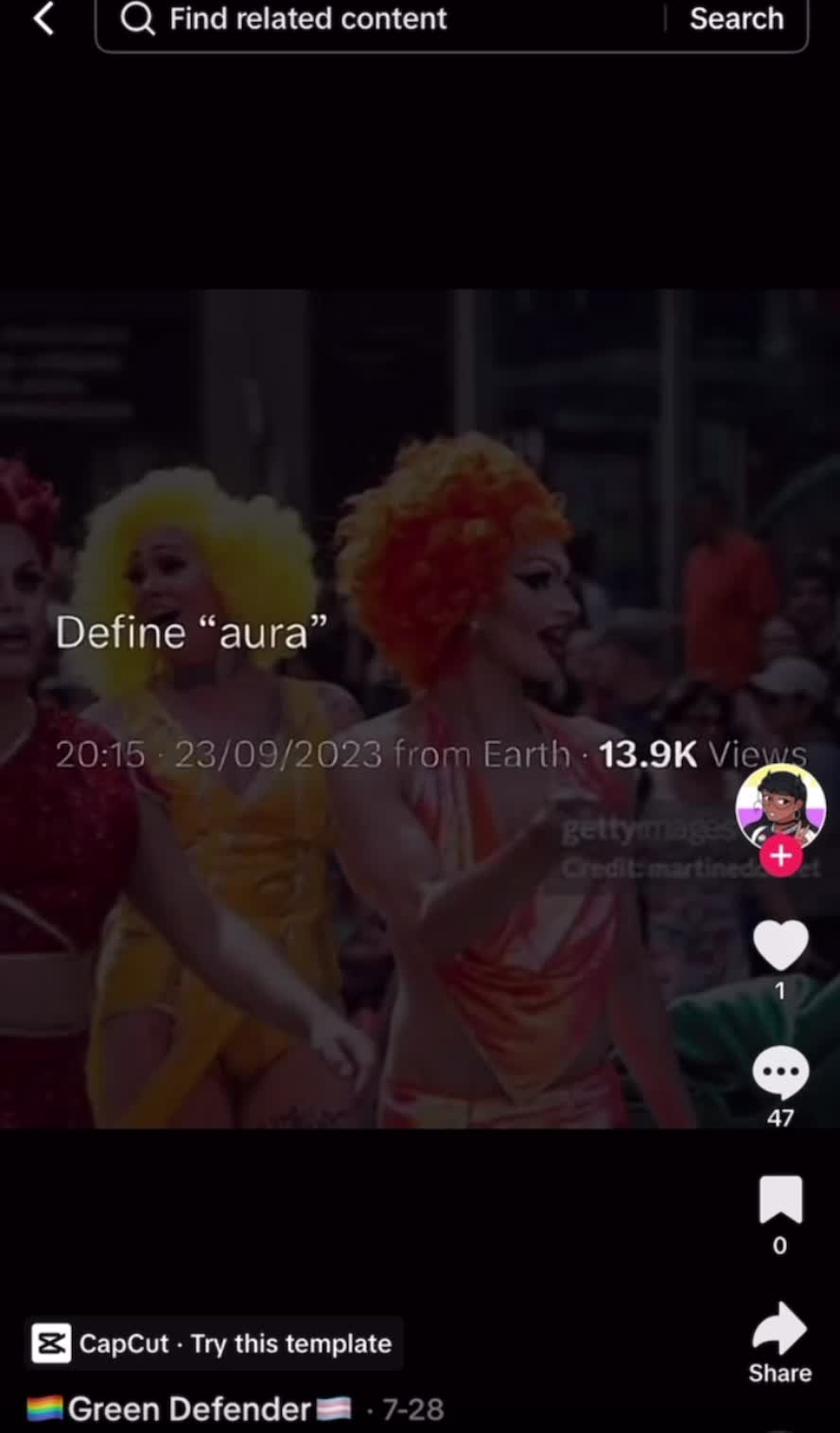This screenshot has width=840, height=1433.
Task: Open the creator's profile avatar
Action: (x=780, y=805)
